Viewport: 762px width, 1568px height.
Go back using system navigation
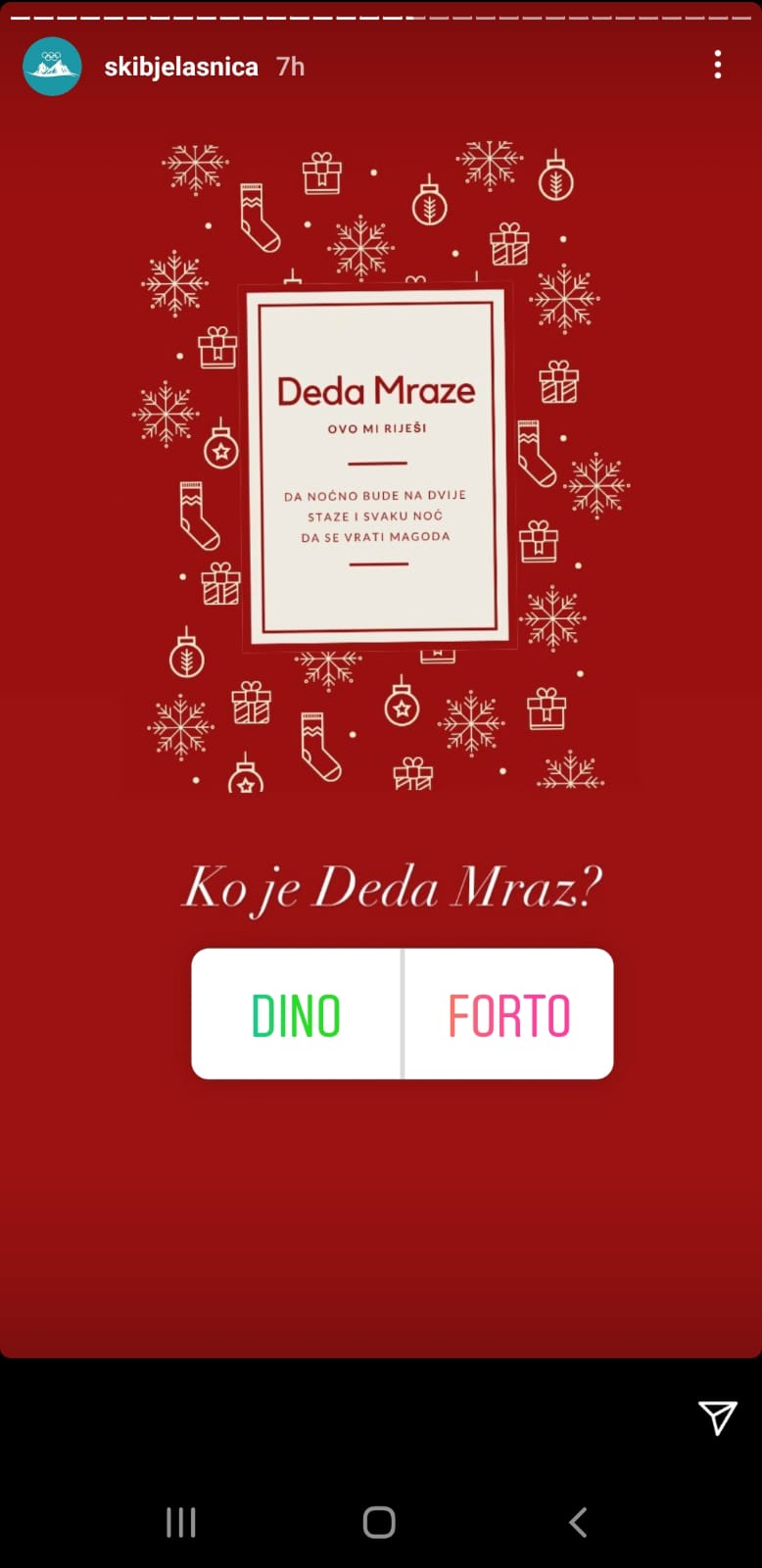coord(578,1522)
